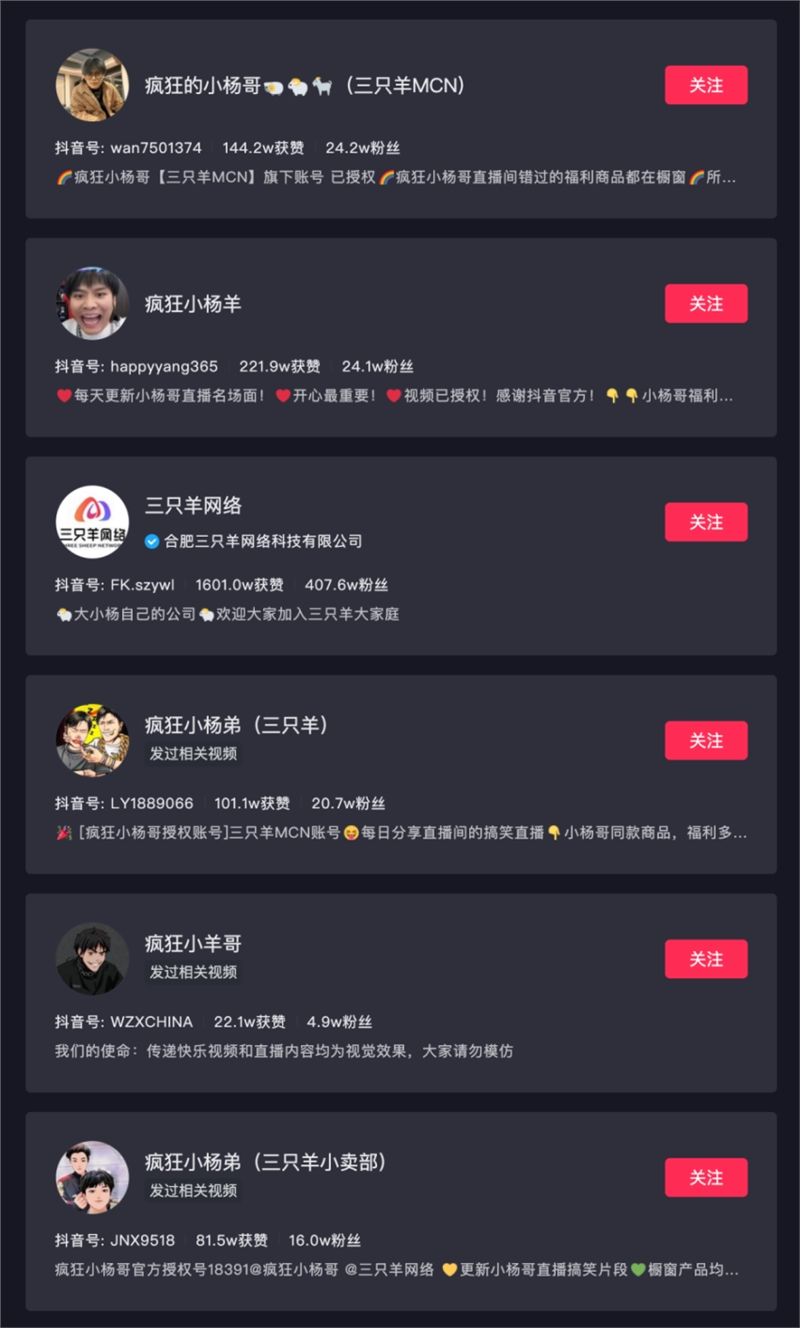The height and width of the screenshot is (1328, 800).
Task: Follow the 疯狂的小杨哥 account
Action: tap(706, 85)
